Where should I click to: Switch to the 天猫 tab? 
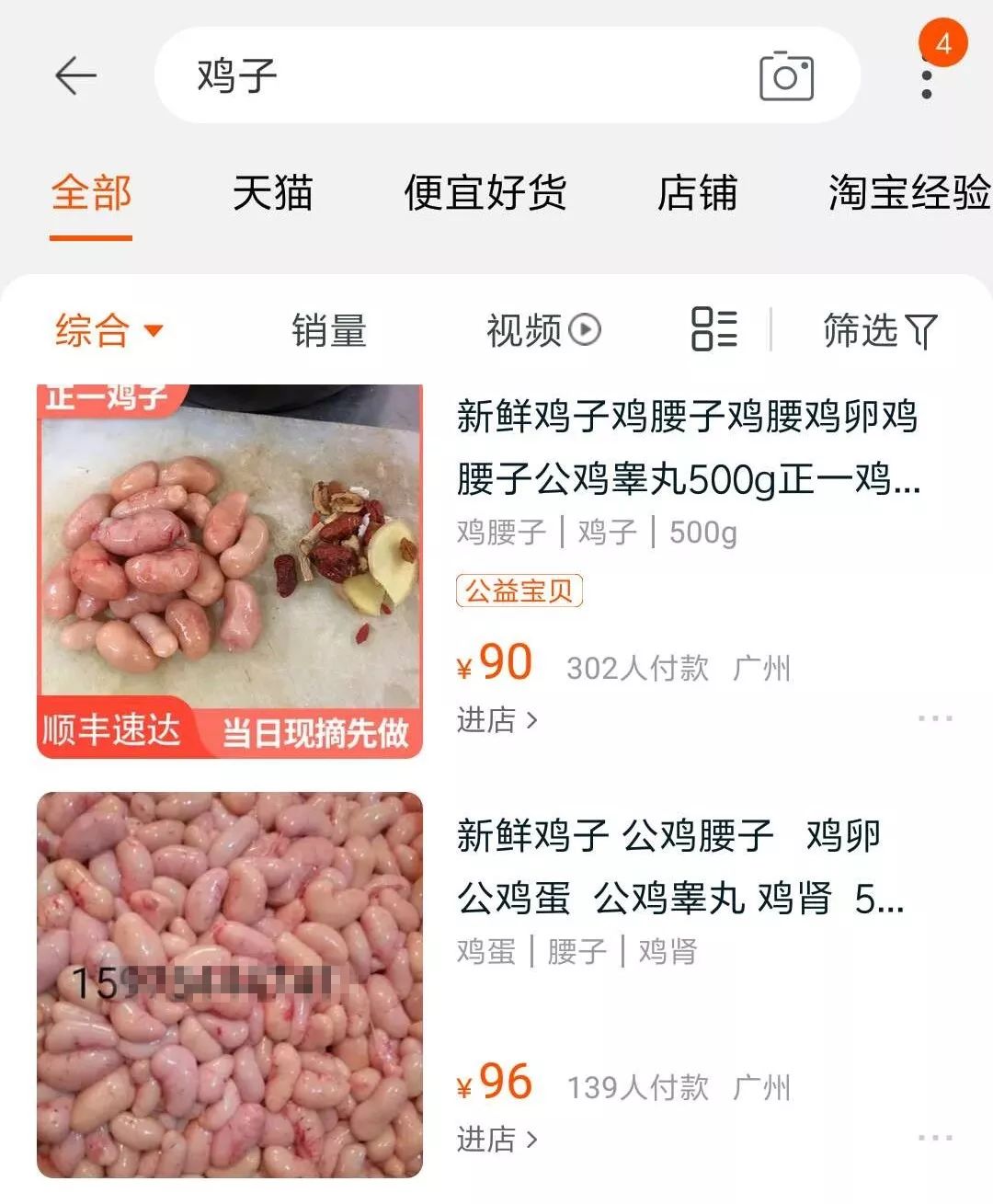pos(275,194)
